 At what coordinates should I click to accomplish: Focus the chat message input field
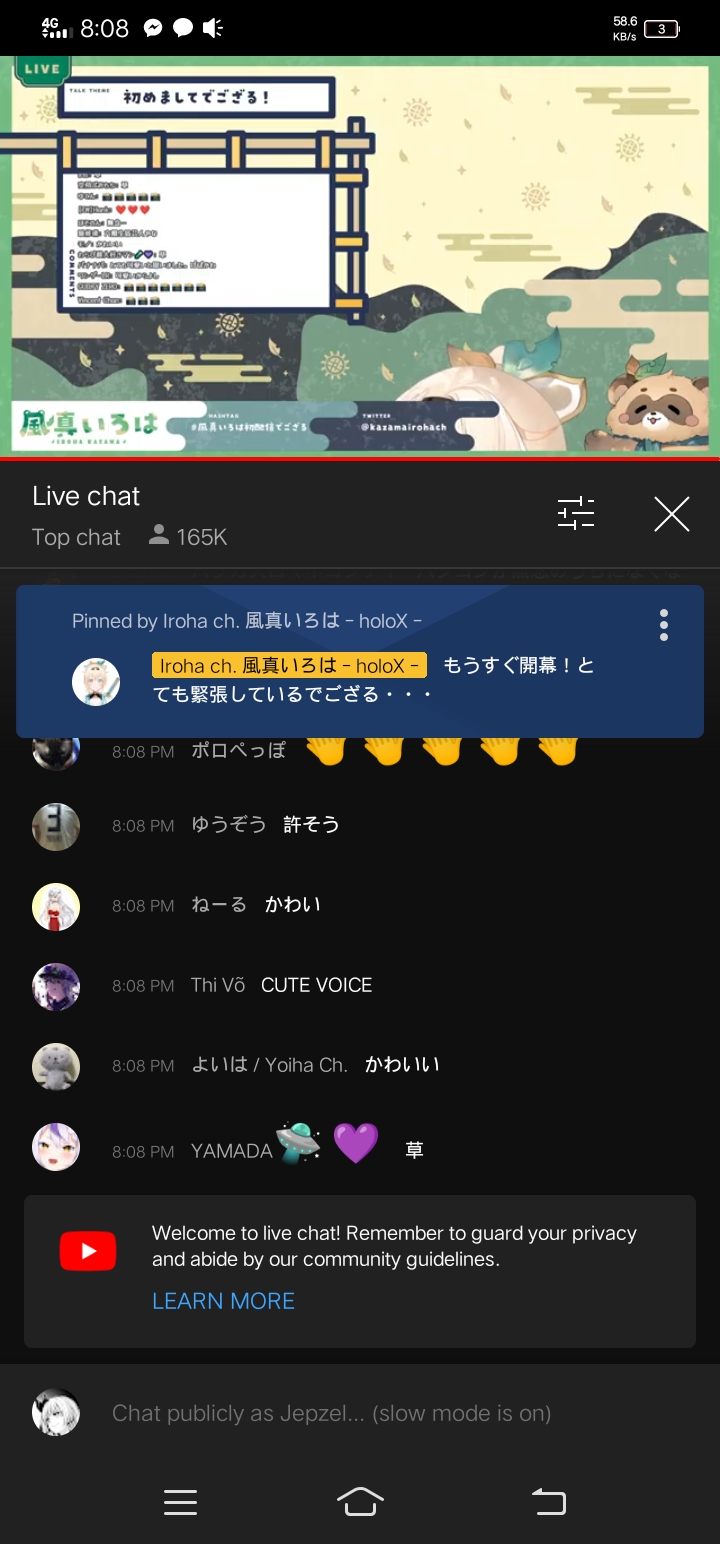331,1413
